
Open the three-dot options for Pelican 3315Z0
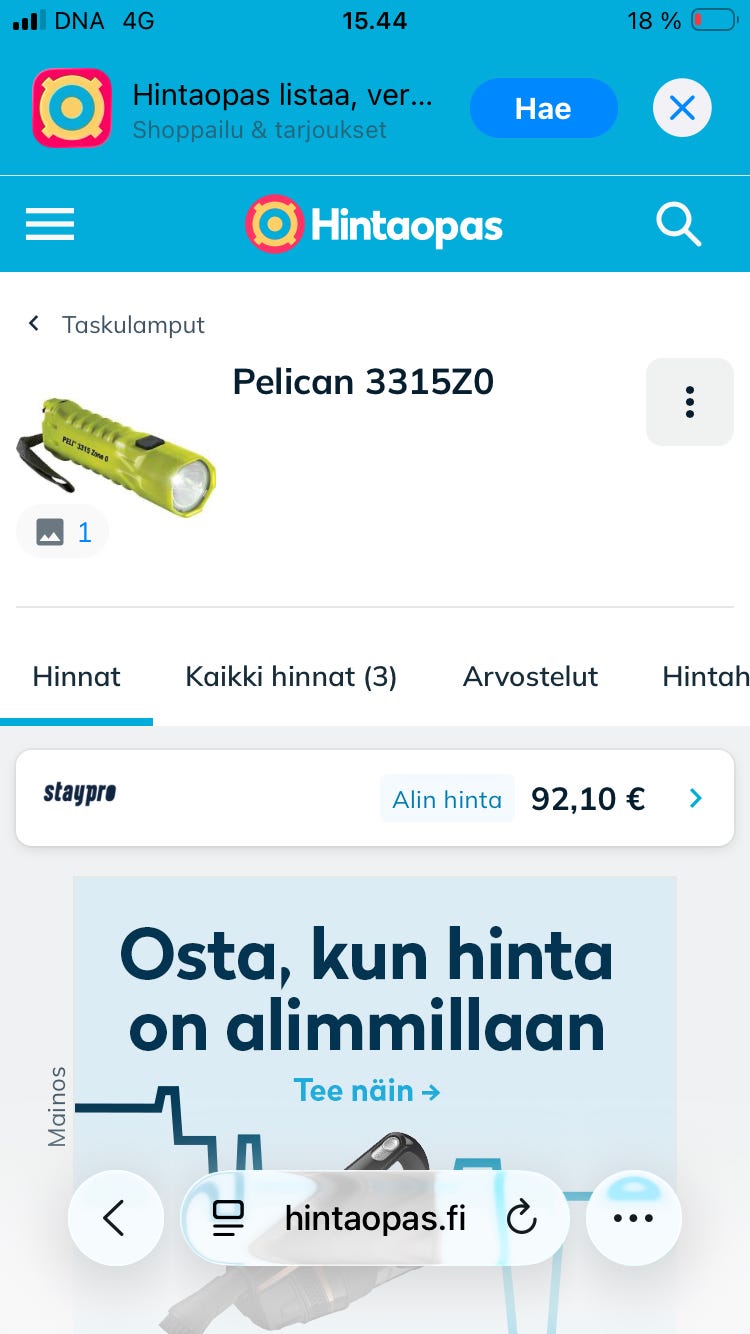(x=690, y=402)
